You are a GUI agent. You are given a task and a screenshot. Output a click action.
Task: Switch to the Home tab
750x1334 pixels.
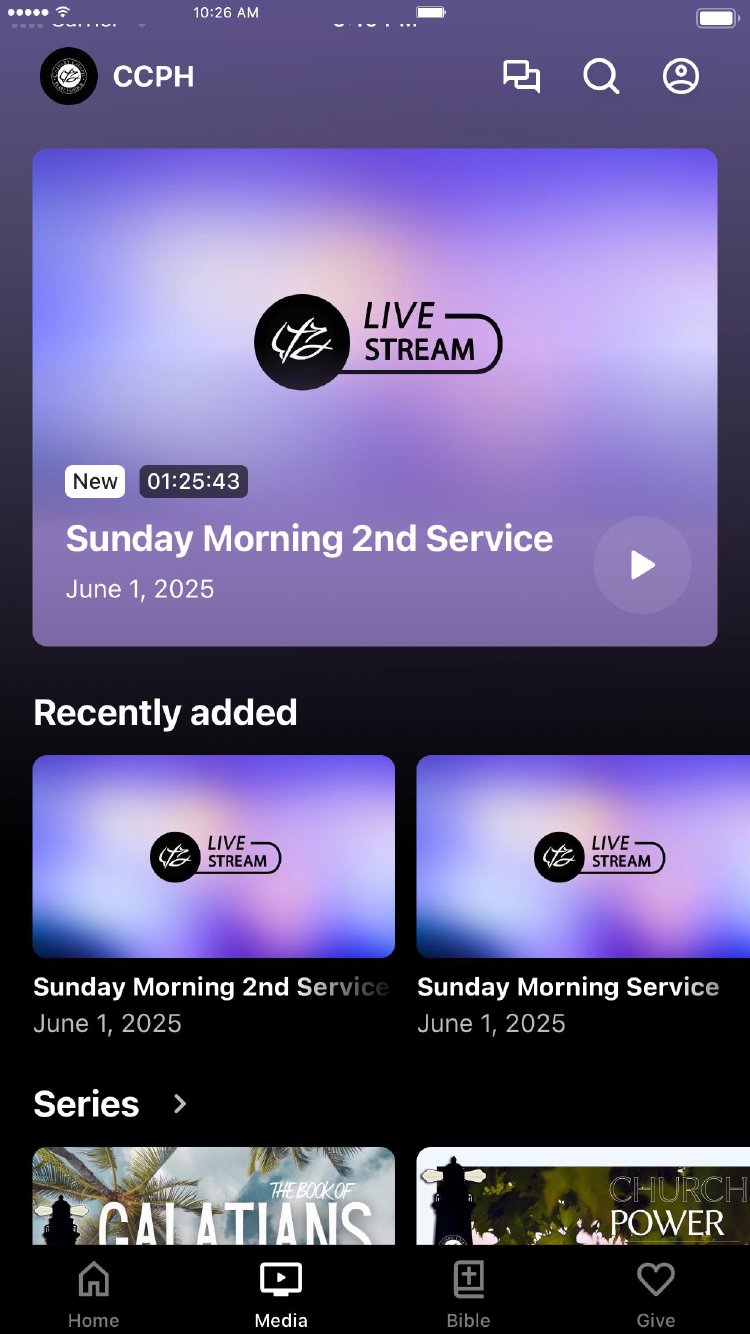(x=94, y=1293)
